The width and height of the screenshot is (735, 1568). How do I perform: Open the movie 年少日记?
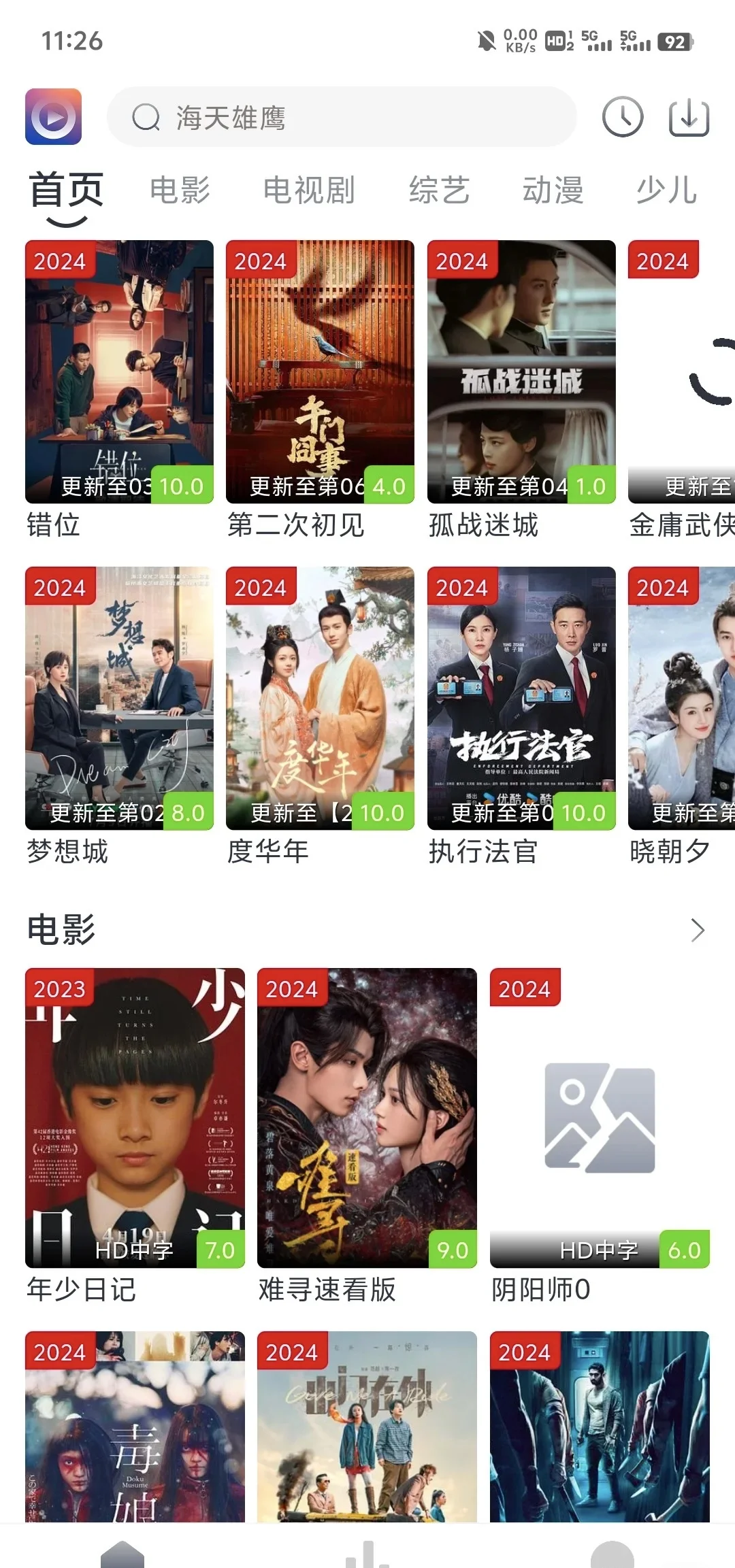click(135, 1118)
